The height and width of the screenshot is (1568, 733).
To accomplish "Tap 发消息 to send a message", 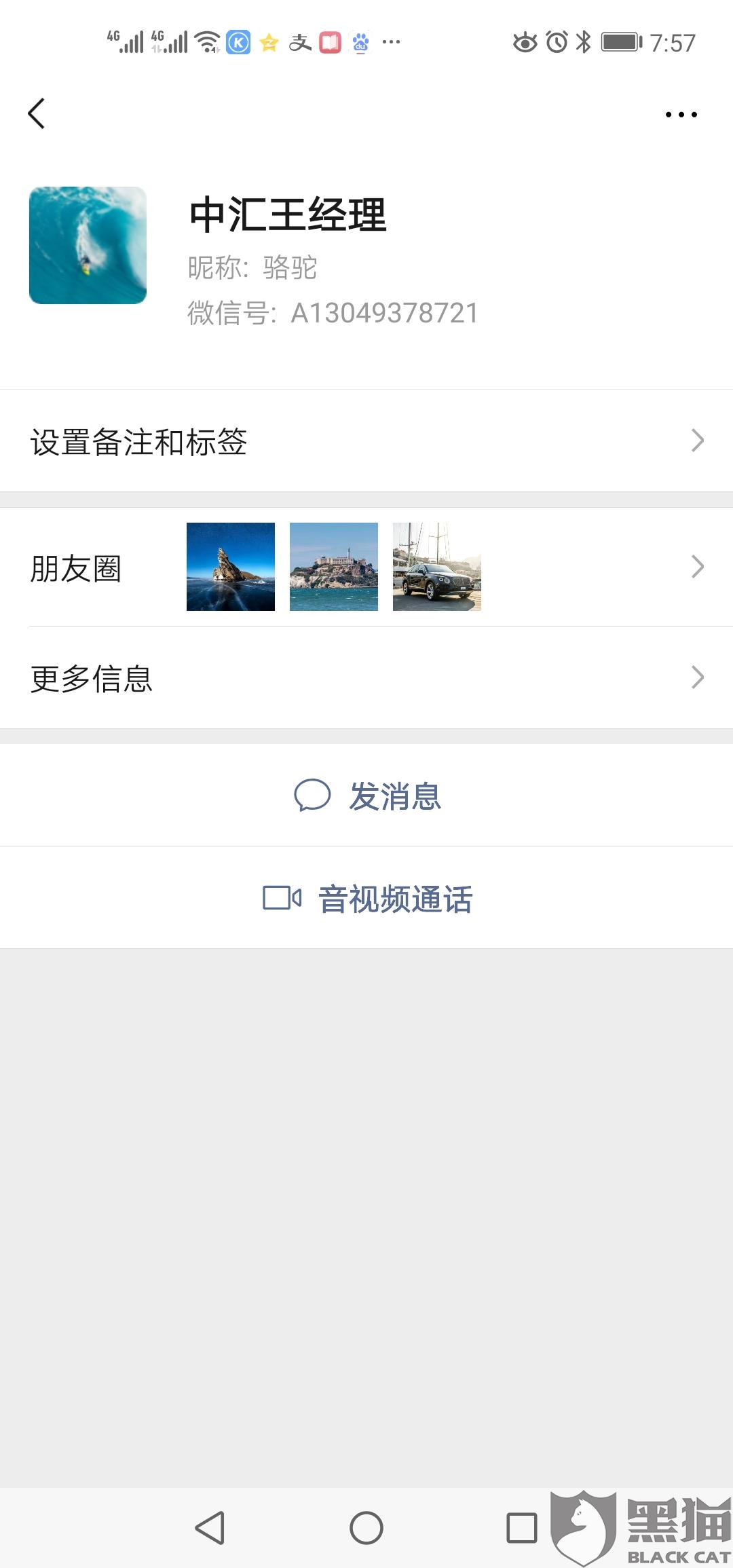I will pyautogui.click(x=367, y=796).
